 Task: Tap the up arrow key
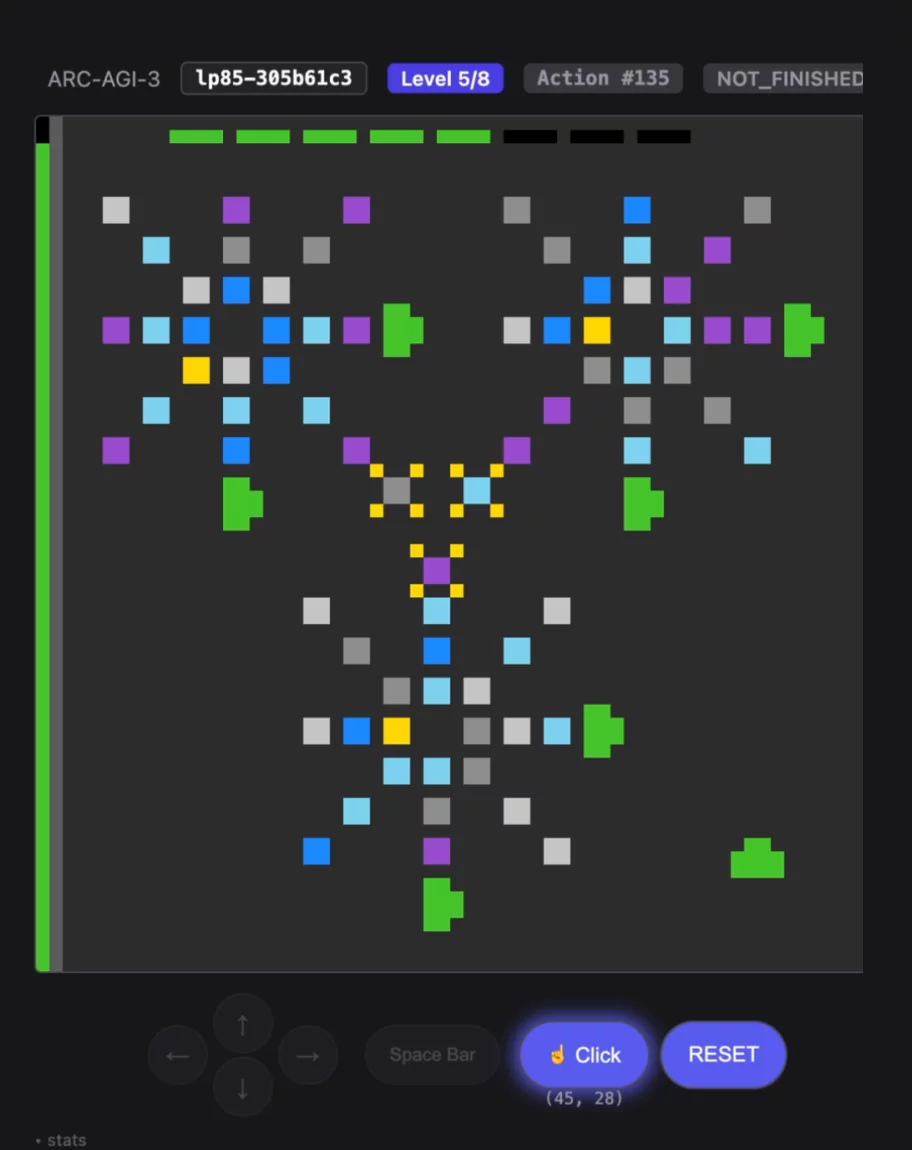point(242,1024)
